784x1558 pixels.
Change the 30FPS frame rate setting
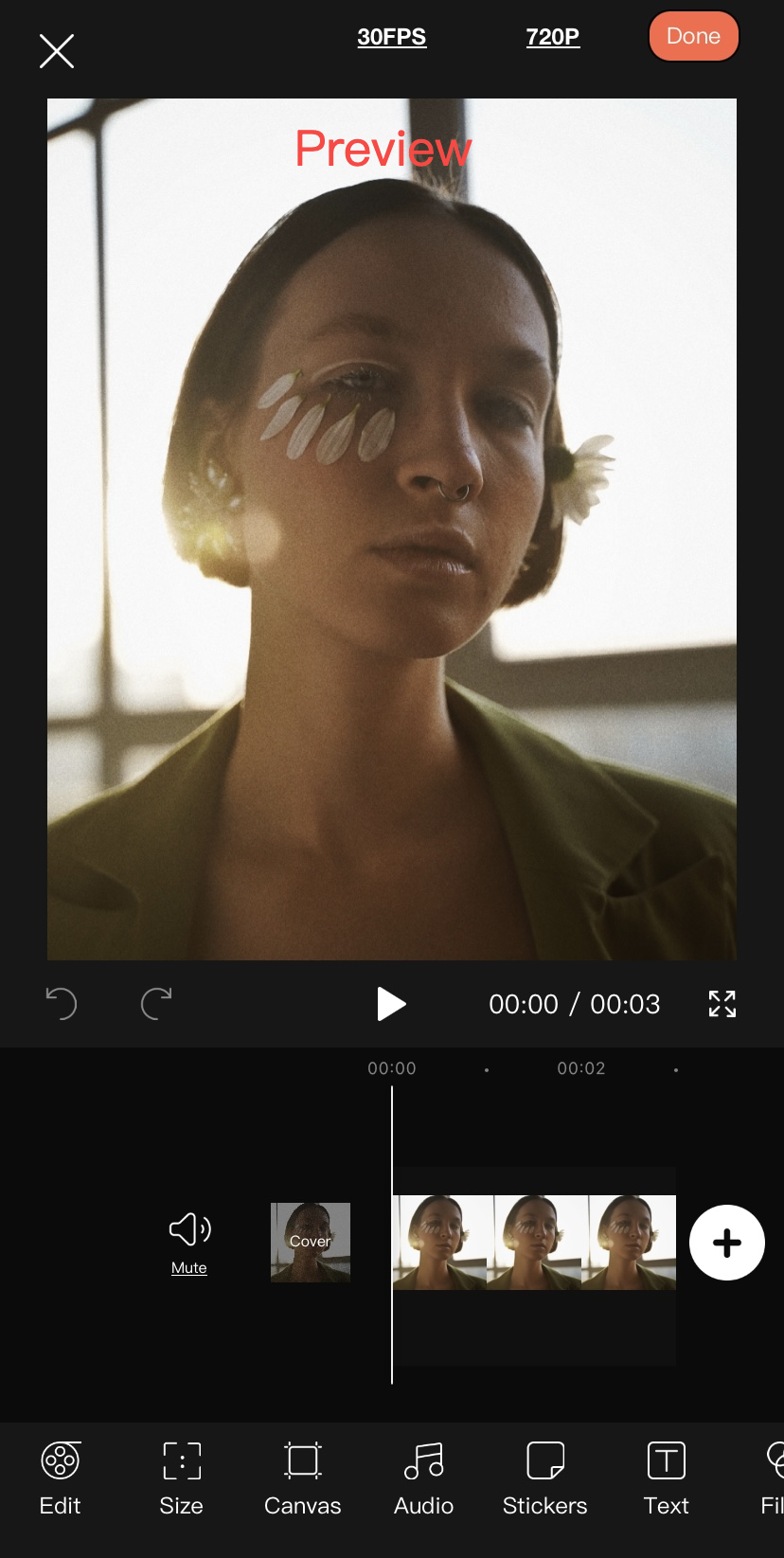[x=392, y=37]
